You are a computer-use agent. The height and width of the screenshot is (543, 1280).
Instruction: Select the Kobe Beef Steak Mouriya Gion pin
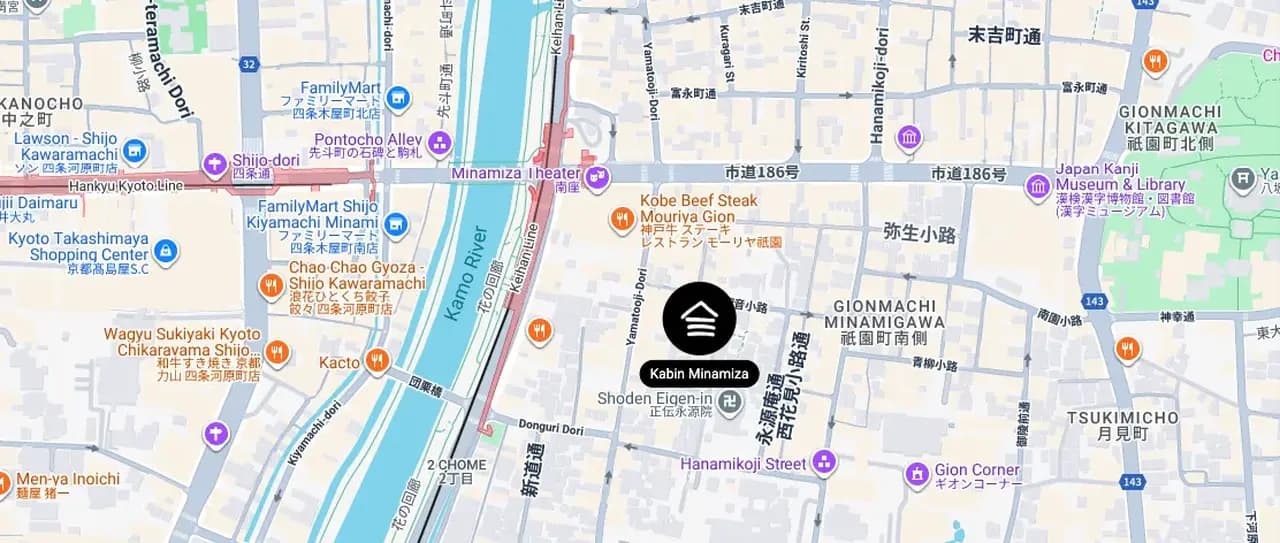622,218
